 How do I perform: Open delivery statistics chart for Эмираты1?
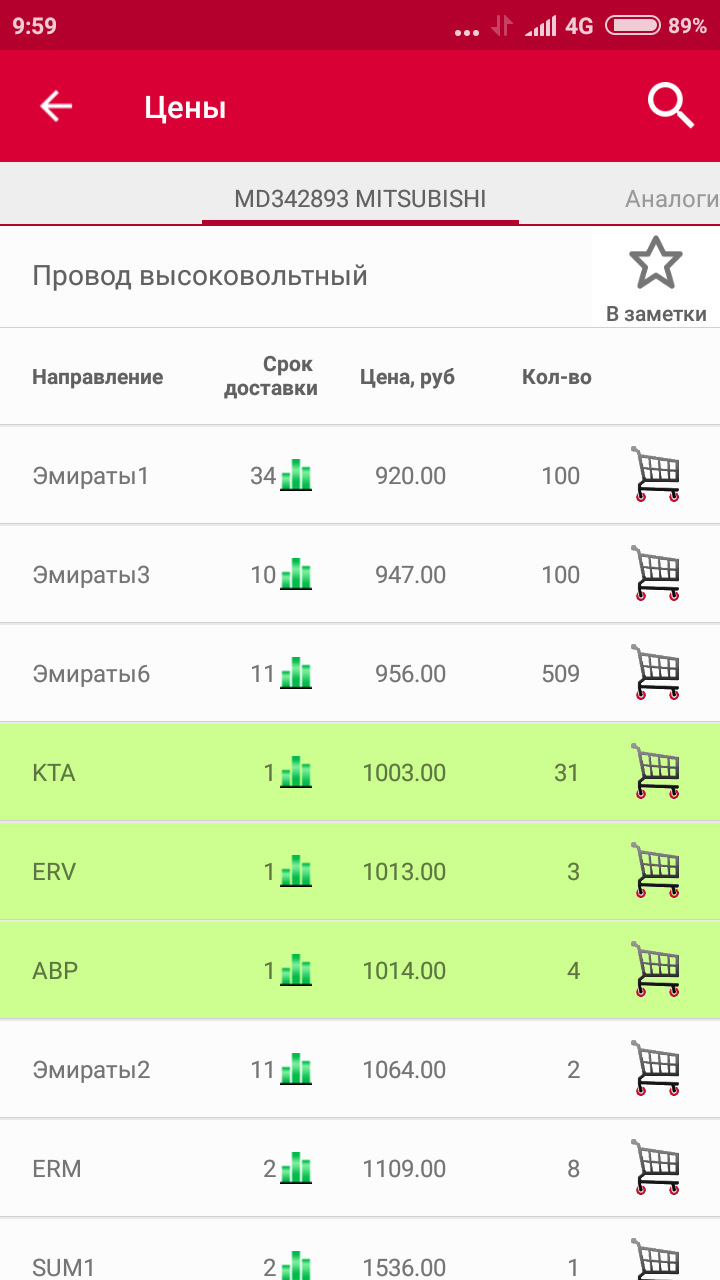point(296,475)
